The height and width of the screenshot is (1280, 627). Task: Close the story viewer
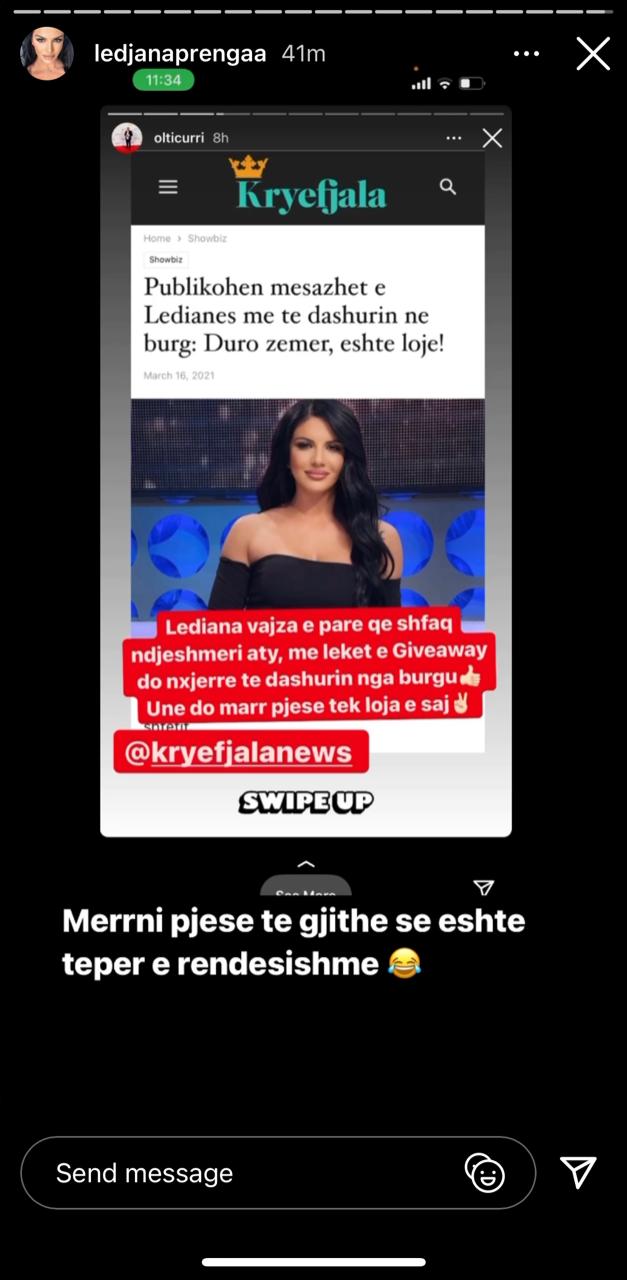593,54
